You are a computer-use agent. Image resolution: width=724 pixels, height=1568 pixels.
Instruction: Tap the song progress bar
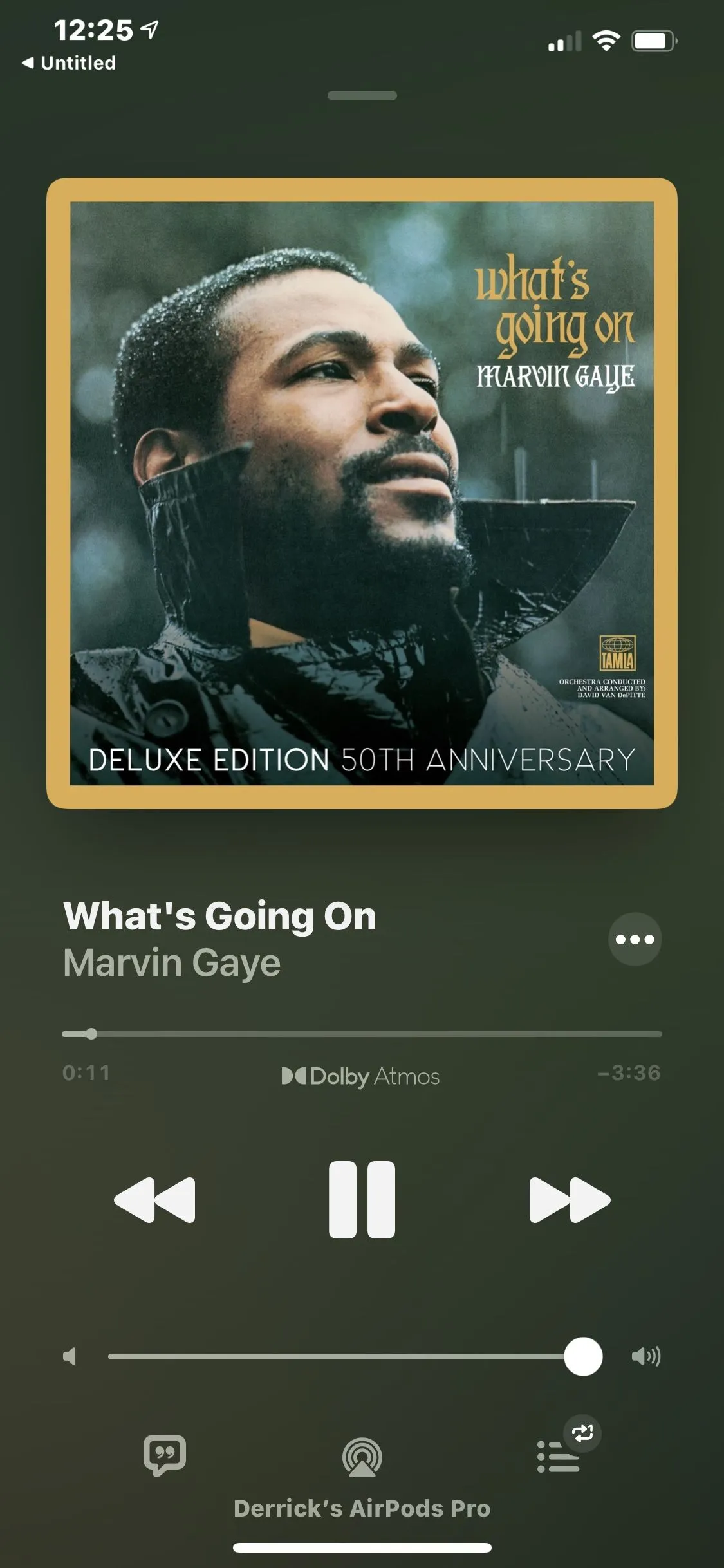click(x=362, y=1034)
